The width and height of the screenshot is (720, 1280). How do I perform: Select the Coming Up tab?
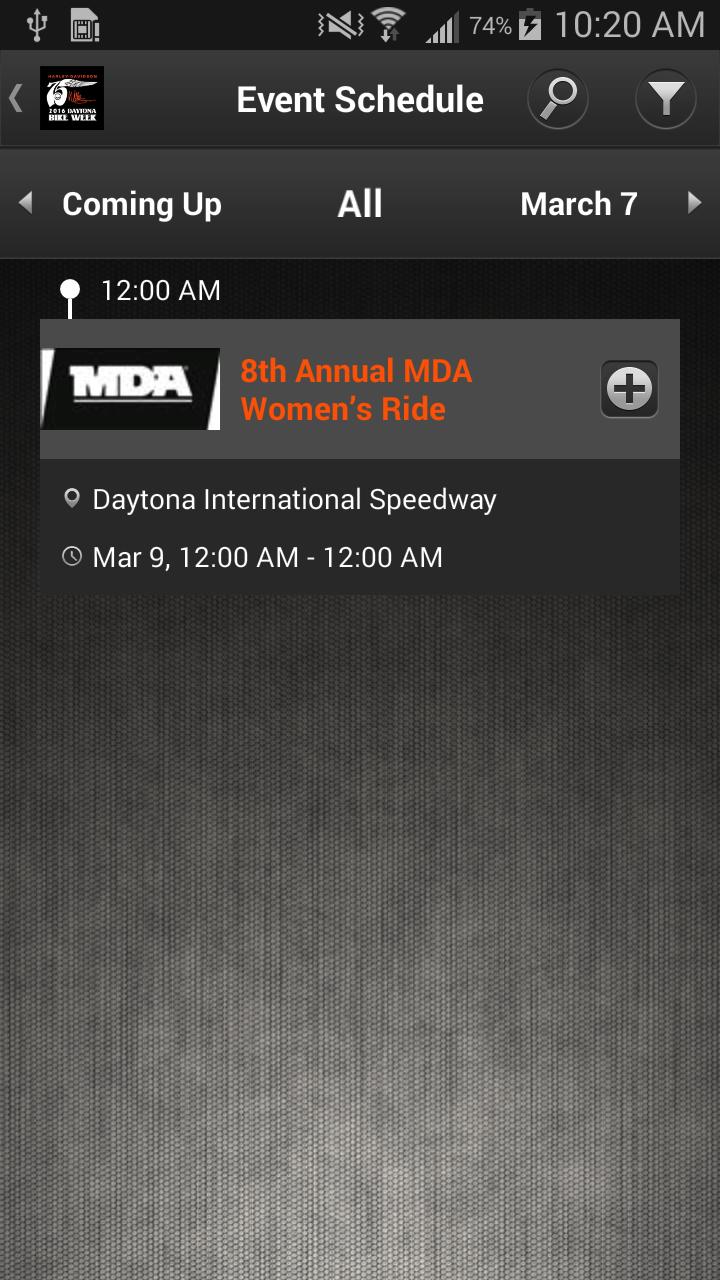[x=142, y=204]
